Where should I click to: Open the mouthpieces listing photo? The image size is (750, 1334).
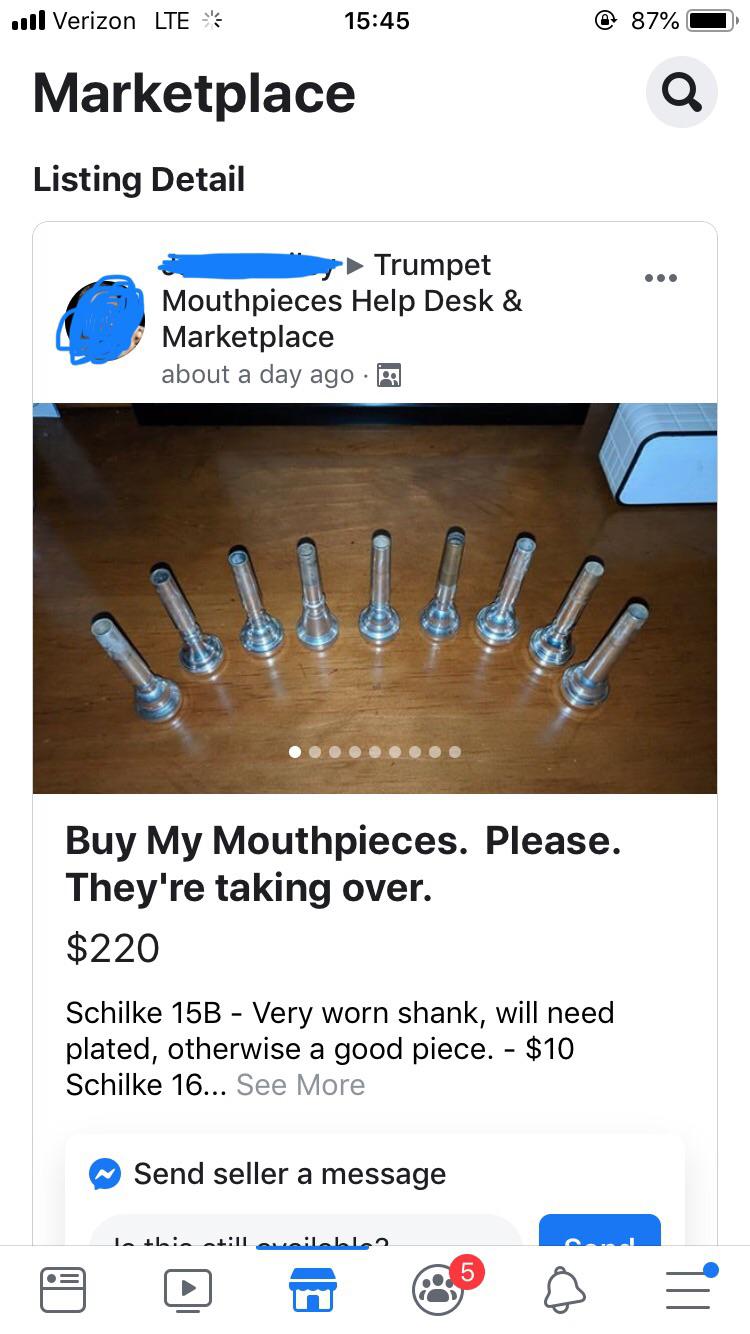tap(375, 597)
